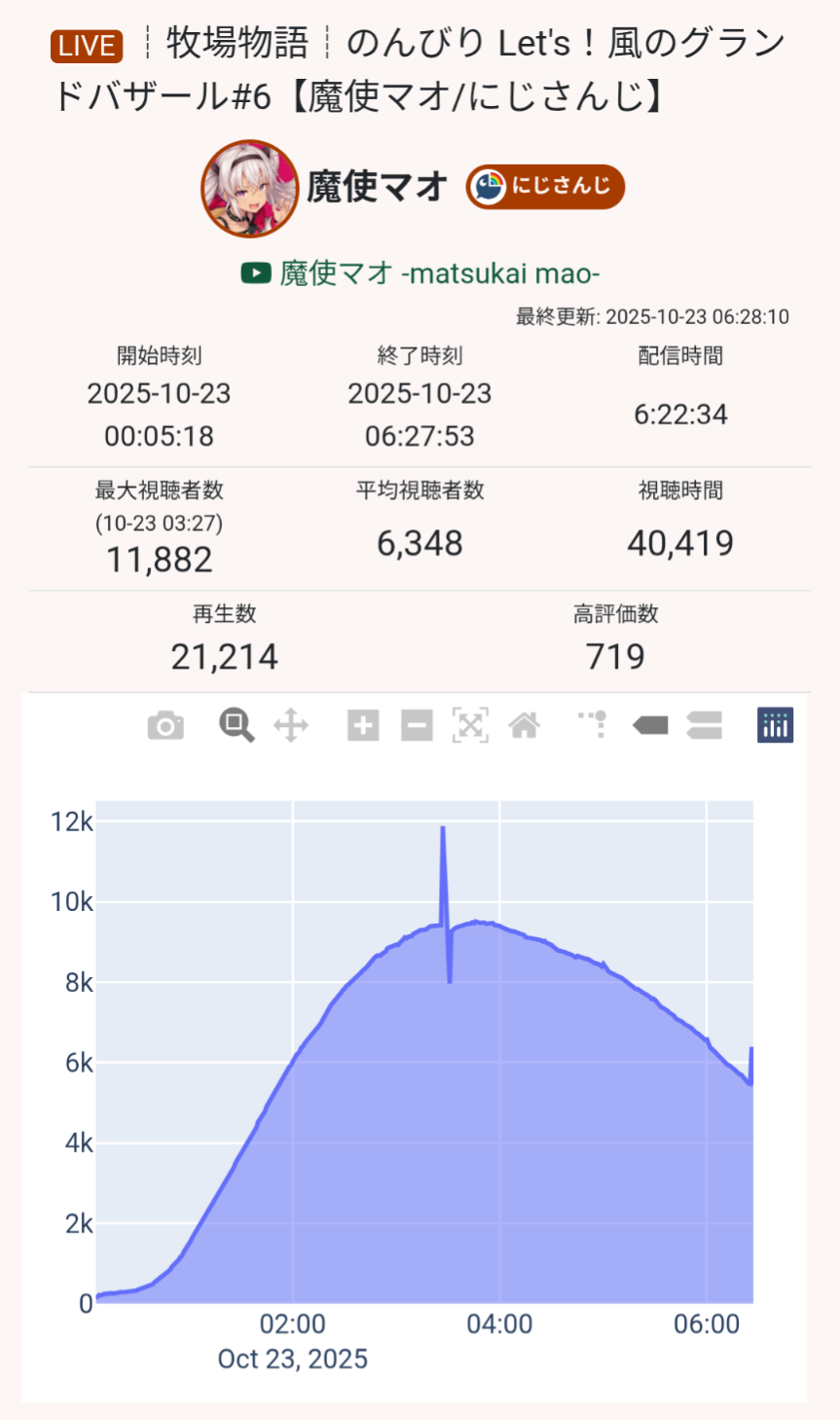Open the 魔使マオ -matsukai mao- YouTube channel link
The height and width of the screenshot is (1420, 840).
pyautogui.click(x=420, y=273)
